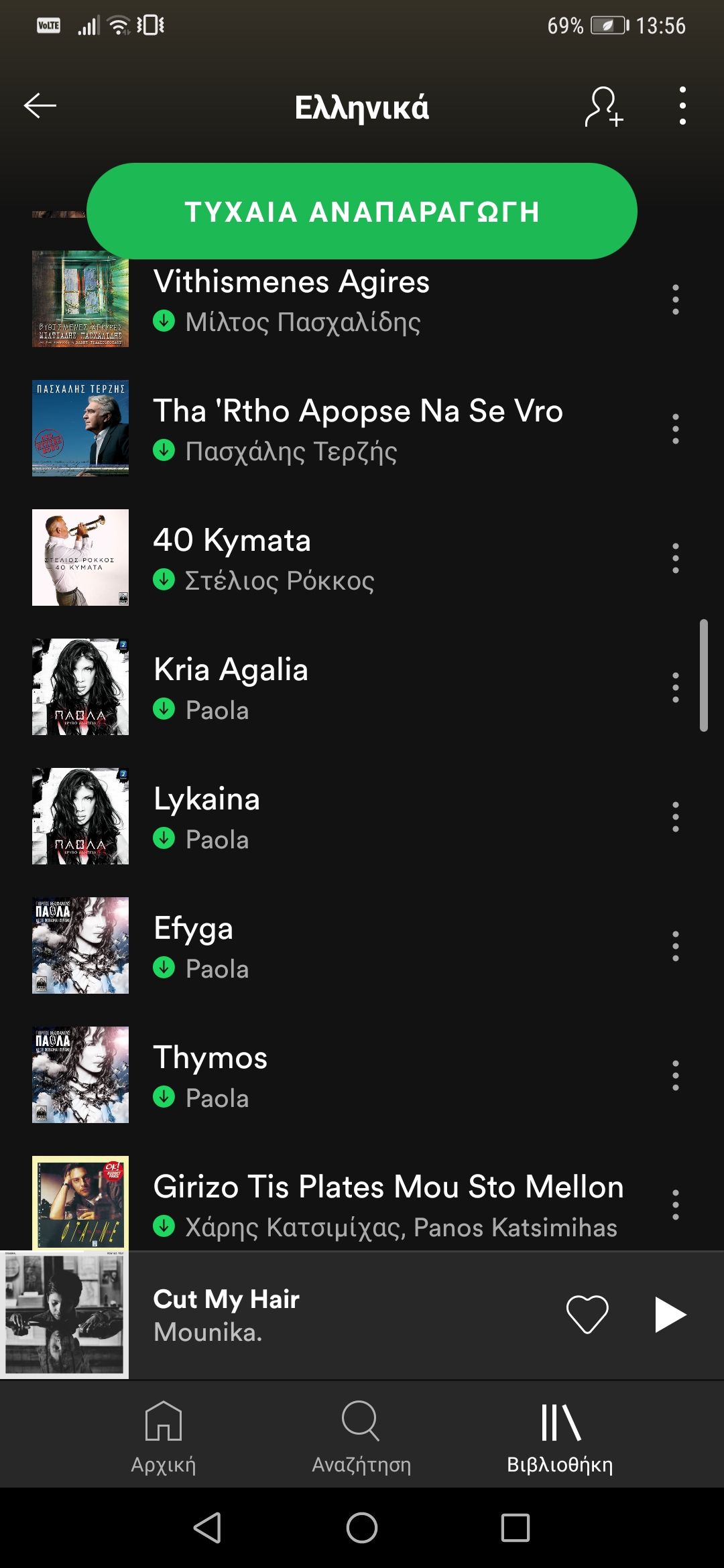Tap the Library icon in bottom bar
The image size is (724, 1568).
tap(560, 1435)
